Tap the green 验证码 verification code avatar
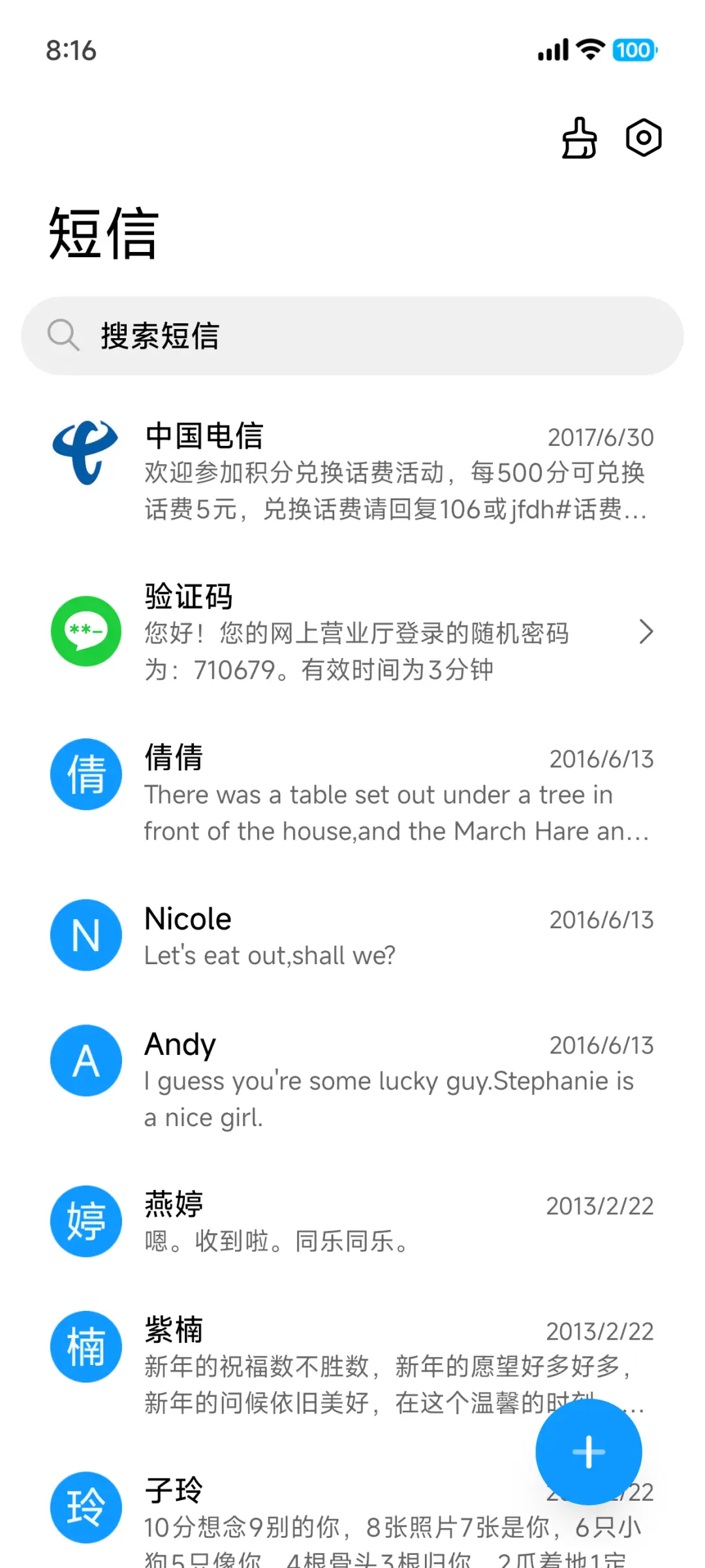The height and width of the screenshot is (1568, 705). point(86,632)
